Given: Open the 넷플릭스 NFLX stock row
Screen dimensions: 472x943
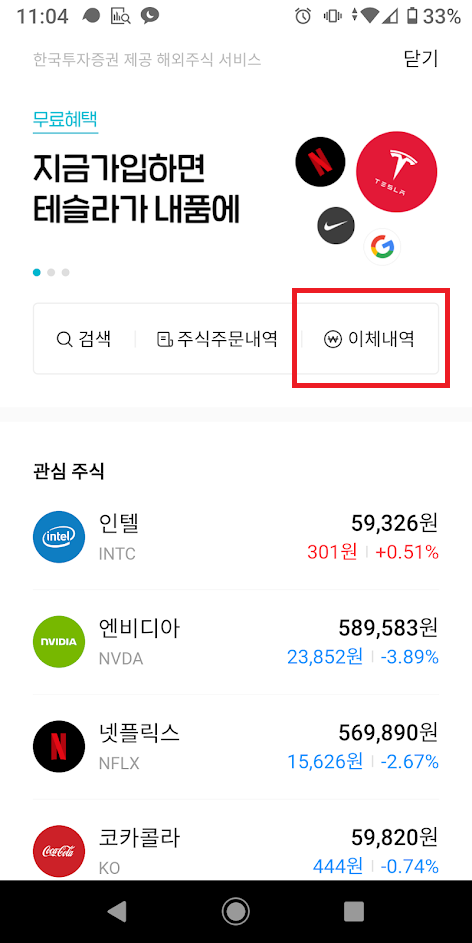Looking at the screenshot, I should click(x=236, y=746).
